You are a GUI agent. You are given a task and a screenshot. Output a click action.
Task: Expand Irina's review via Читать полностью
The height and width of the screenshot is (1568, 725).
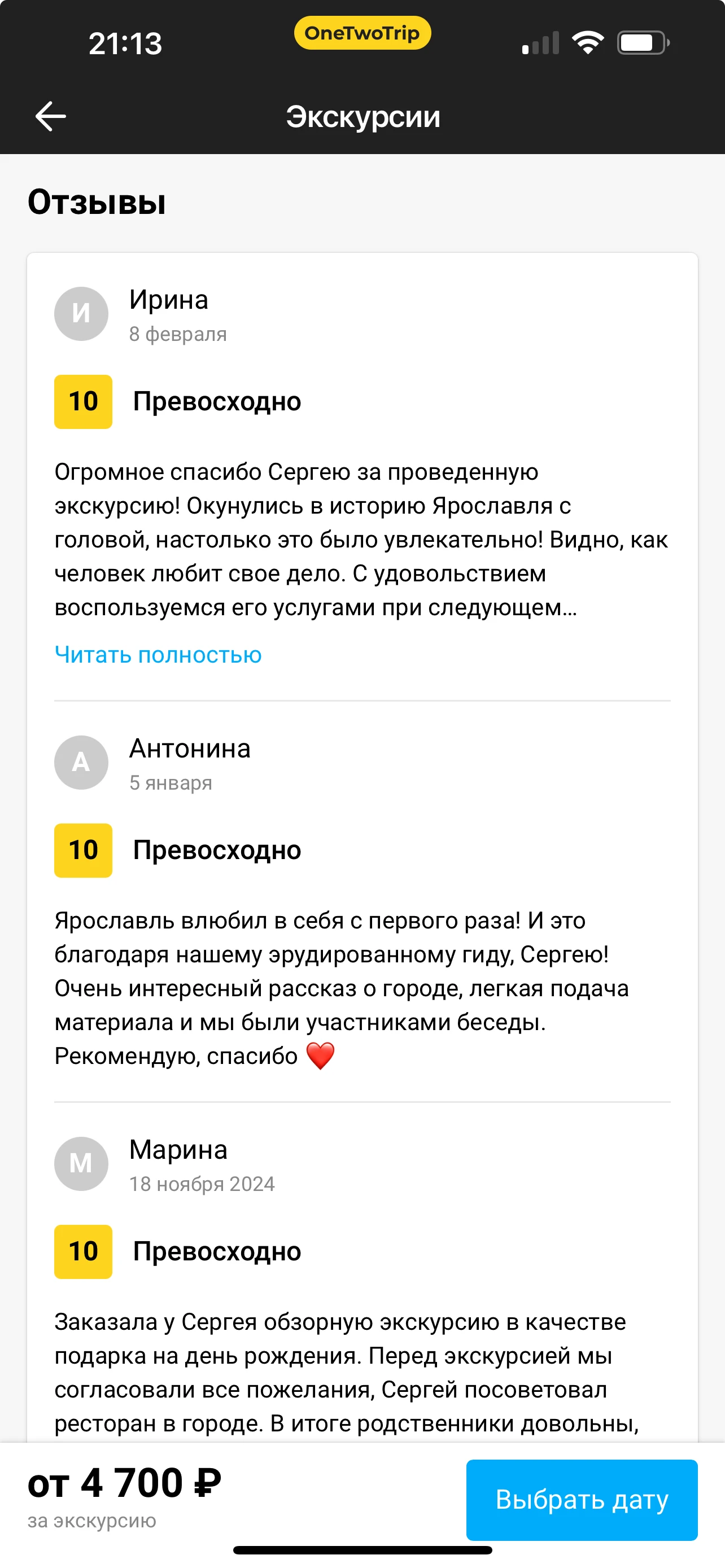158,655
